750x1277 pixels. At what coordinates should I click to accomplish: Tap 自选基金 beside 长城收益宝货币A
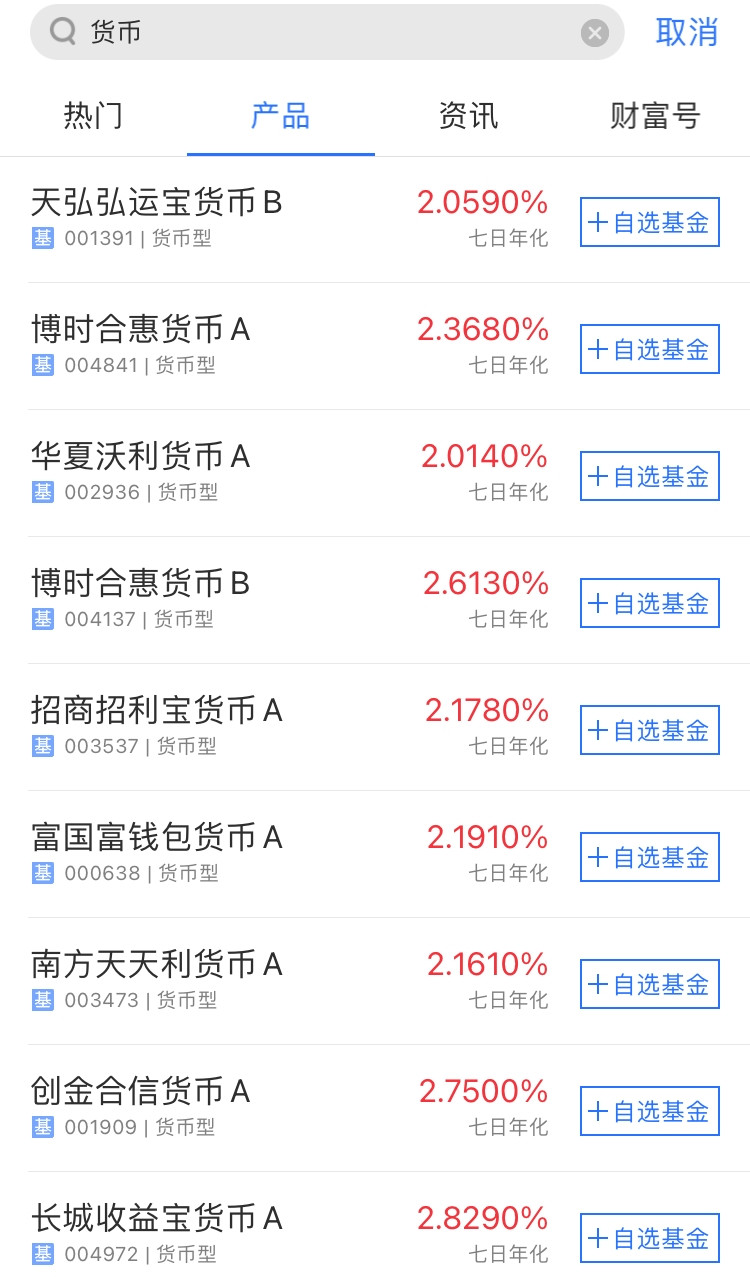[x=648, y=1237]
